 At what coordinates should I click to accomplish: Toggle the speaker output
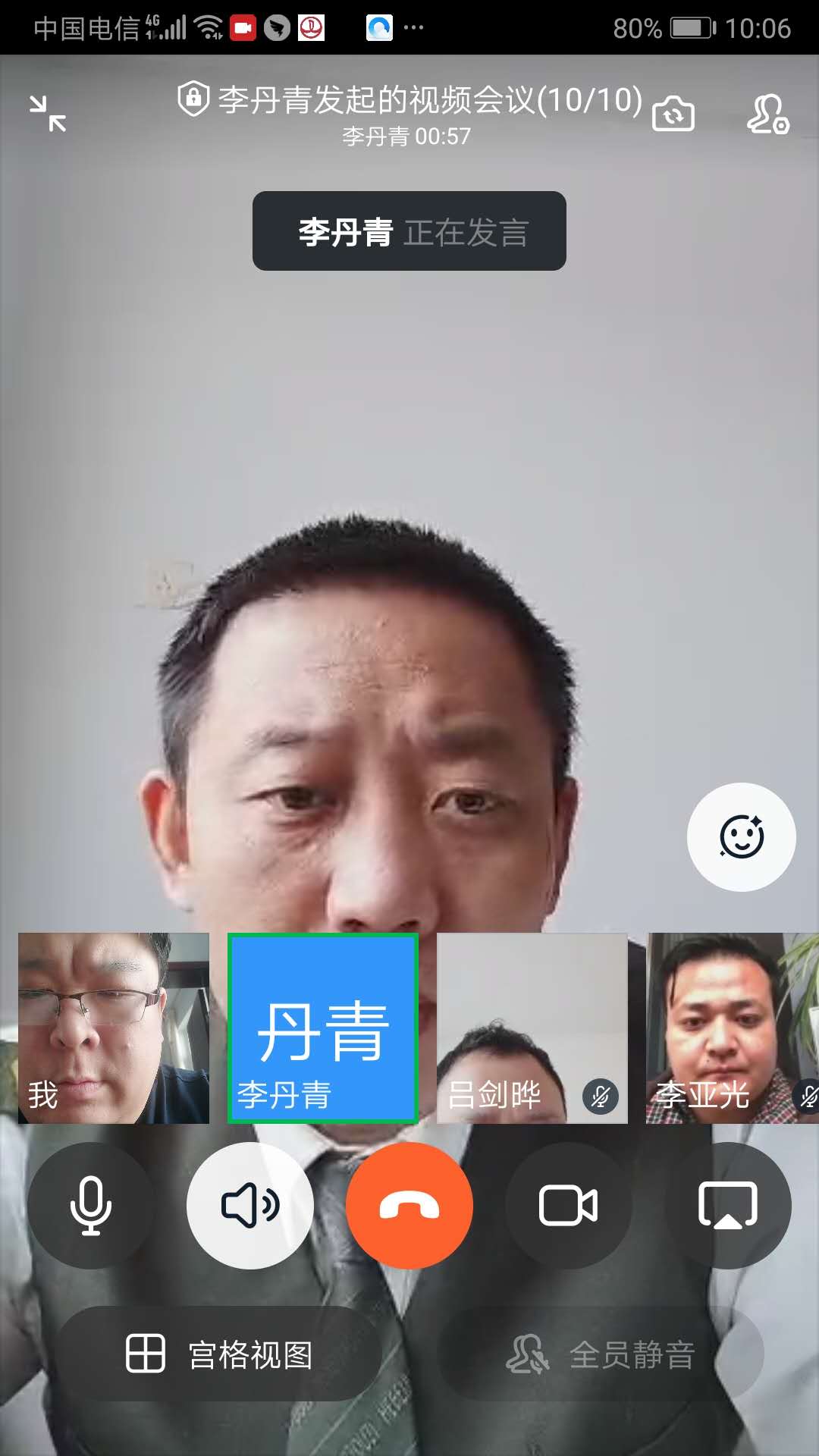click(250, 1205)
